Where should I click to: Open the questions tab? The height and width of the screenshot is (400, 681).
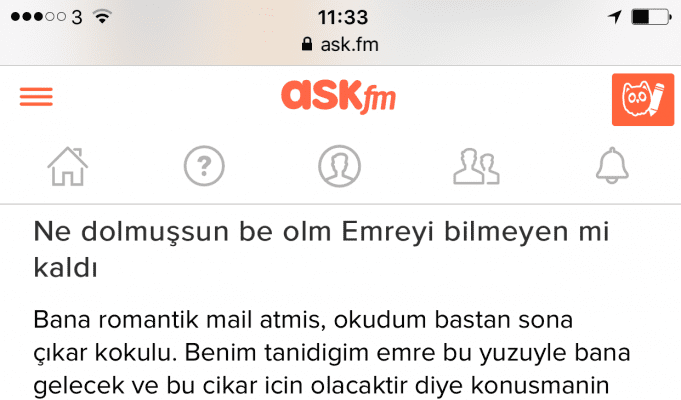(x=204, y=165)
